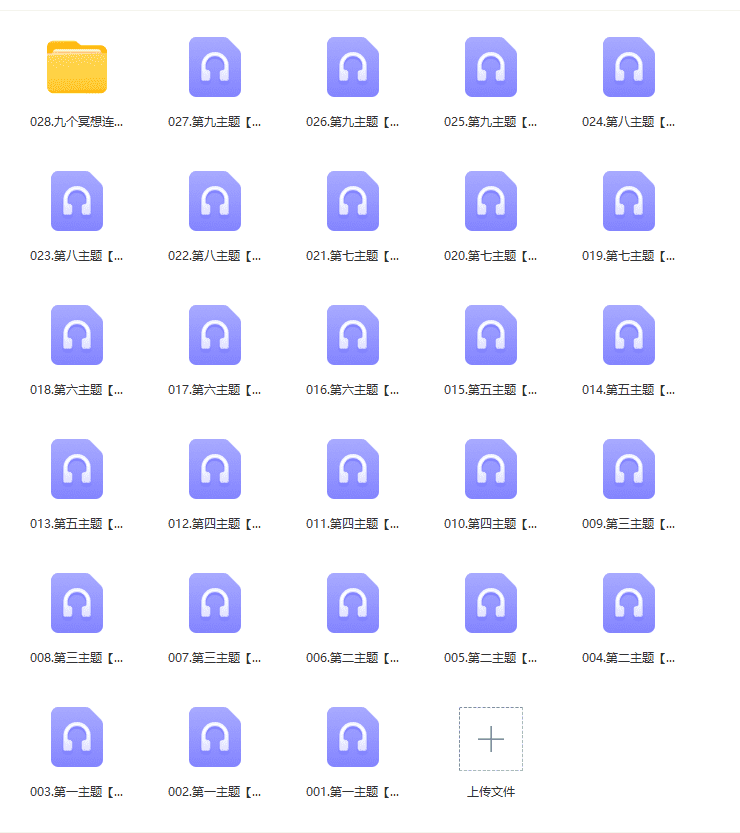740x833 pixels.
Task: Tap 上传文件 to upload a file
Action: coord(491,739)
